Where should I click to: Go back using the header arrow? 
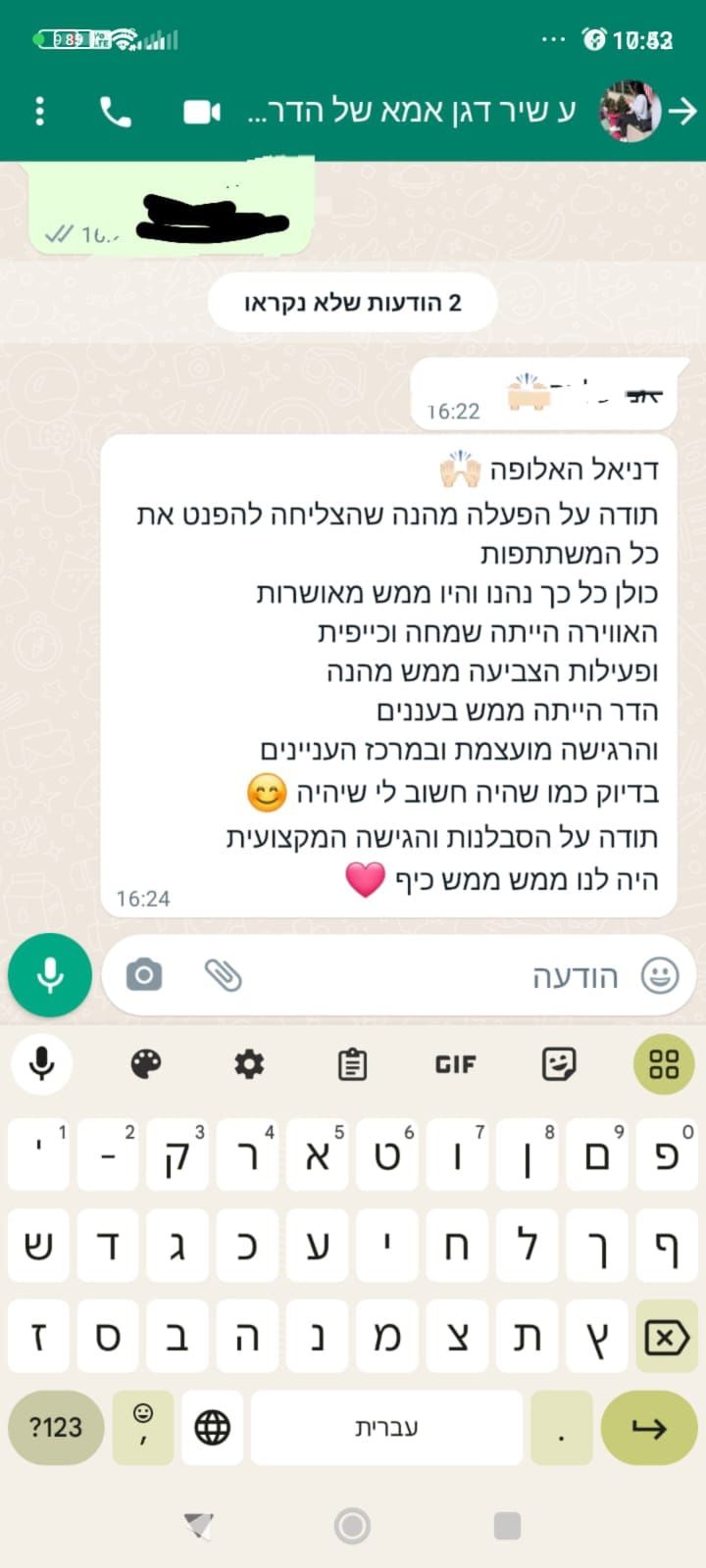click(x=682, y=112)
